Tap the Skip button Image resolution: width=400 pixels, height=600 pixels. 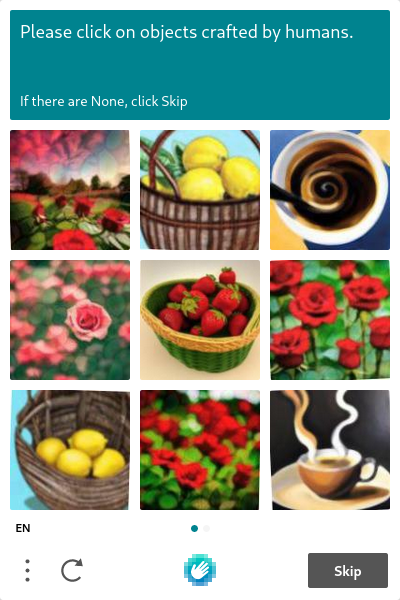coord(348,570)
